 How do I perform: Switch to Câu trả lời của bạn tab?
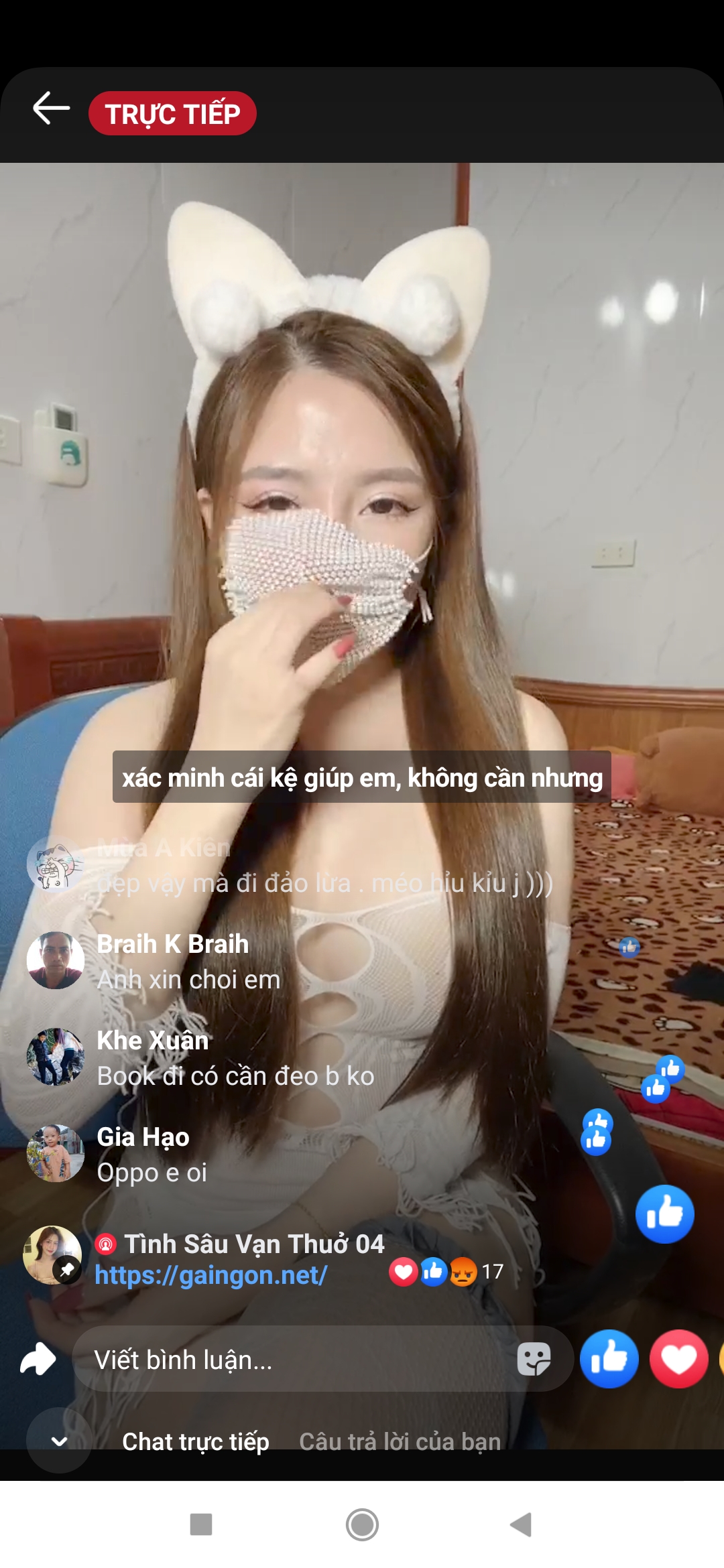pos(400,1441)
